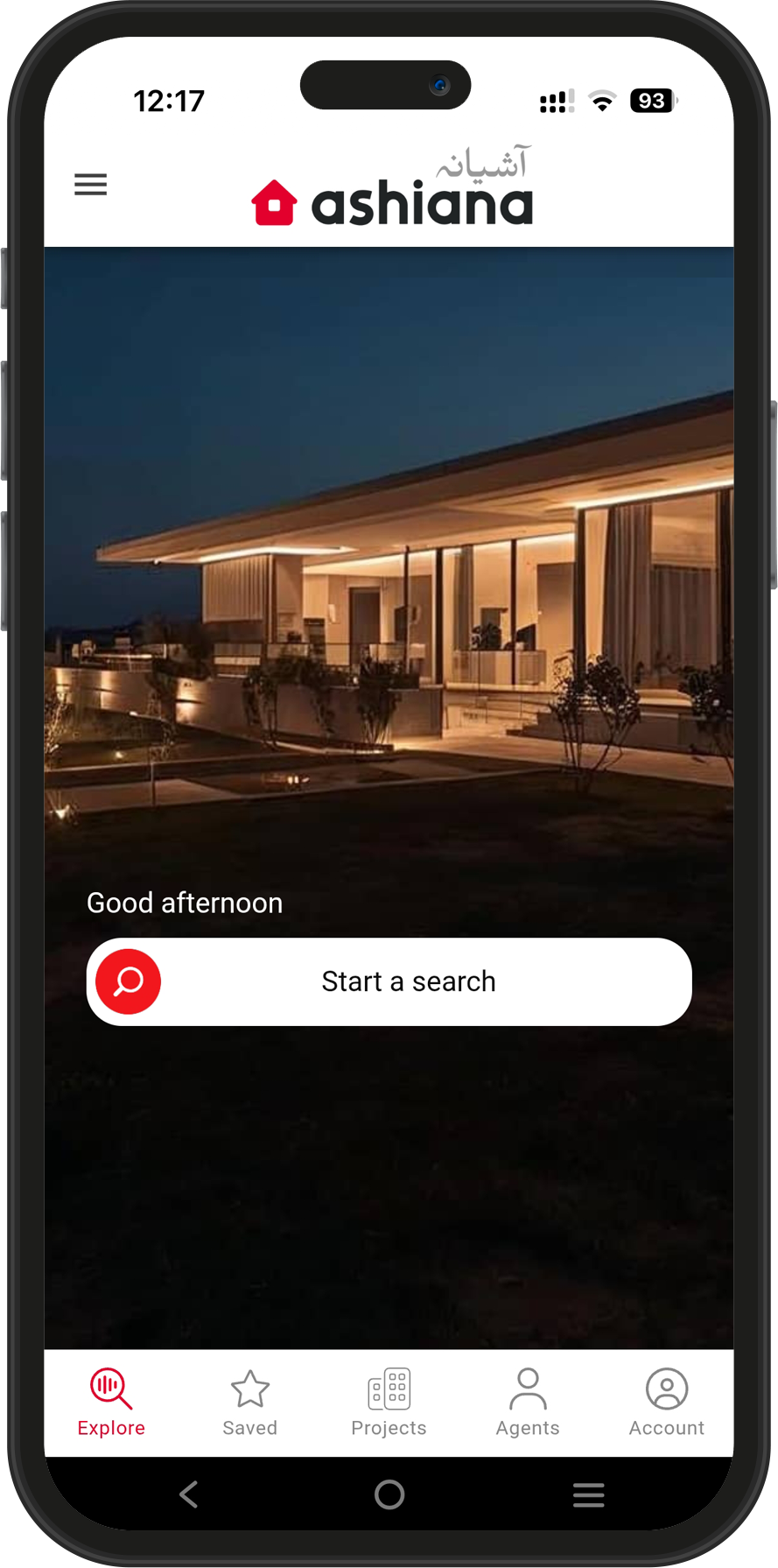The width and height of the screenshot is (778, 1568).
Task: Go back using system back button
Action: pyautogui.click(x=189, y=1494)
